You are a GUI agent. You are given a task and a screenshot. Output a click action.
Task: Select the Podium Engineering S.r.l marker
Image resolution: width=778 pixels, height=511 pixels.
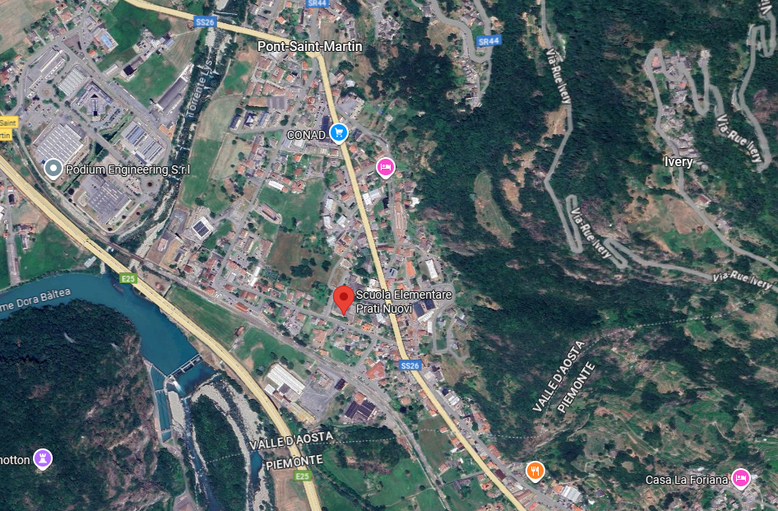coord(53,169)
